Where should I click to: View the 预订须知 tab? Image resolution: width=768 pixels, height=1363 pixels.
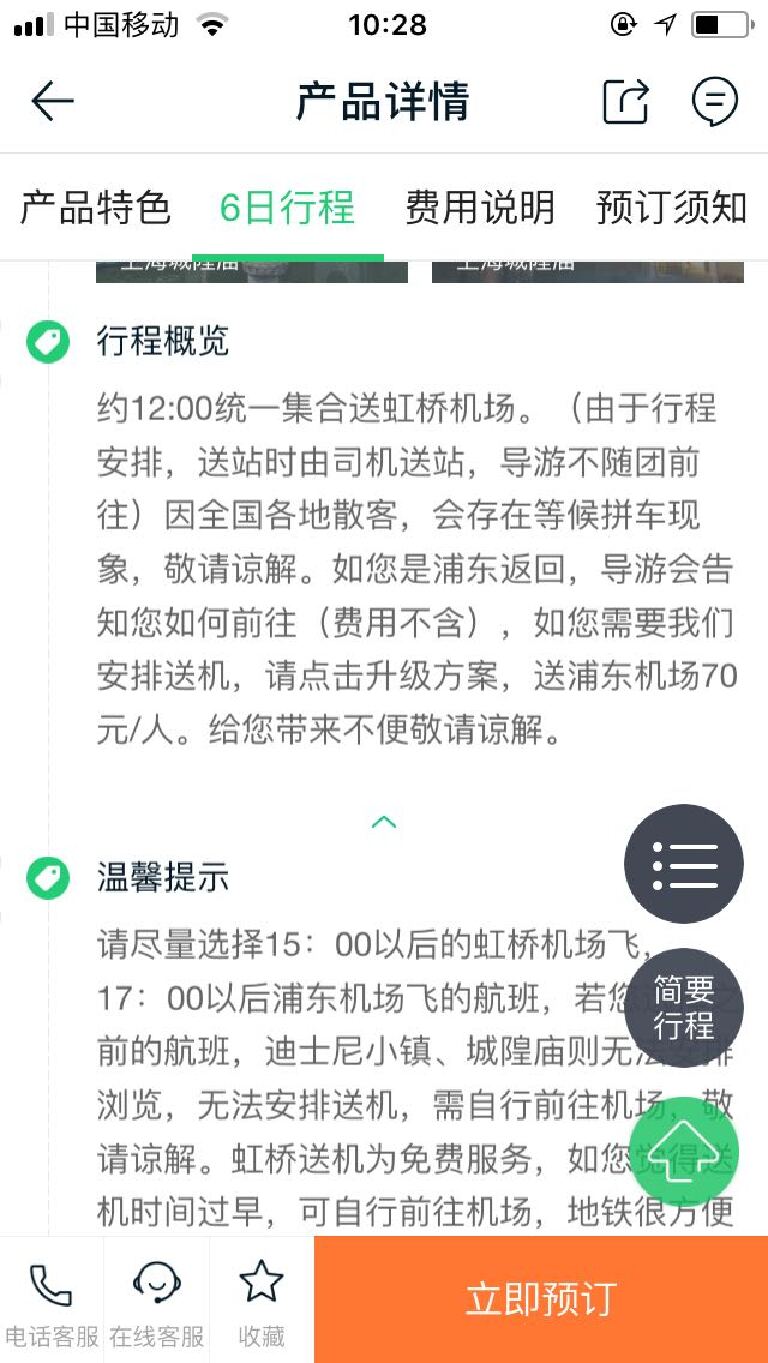click(671, 208)
